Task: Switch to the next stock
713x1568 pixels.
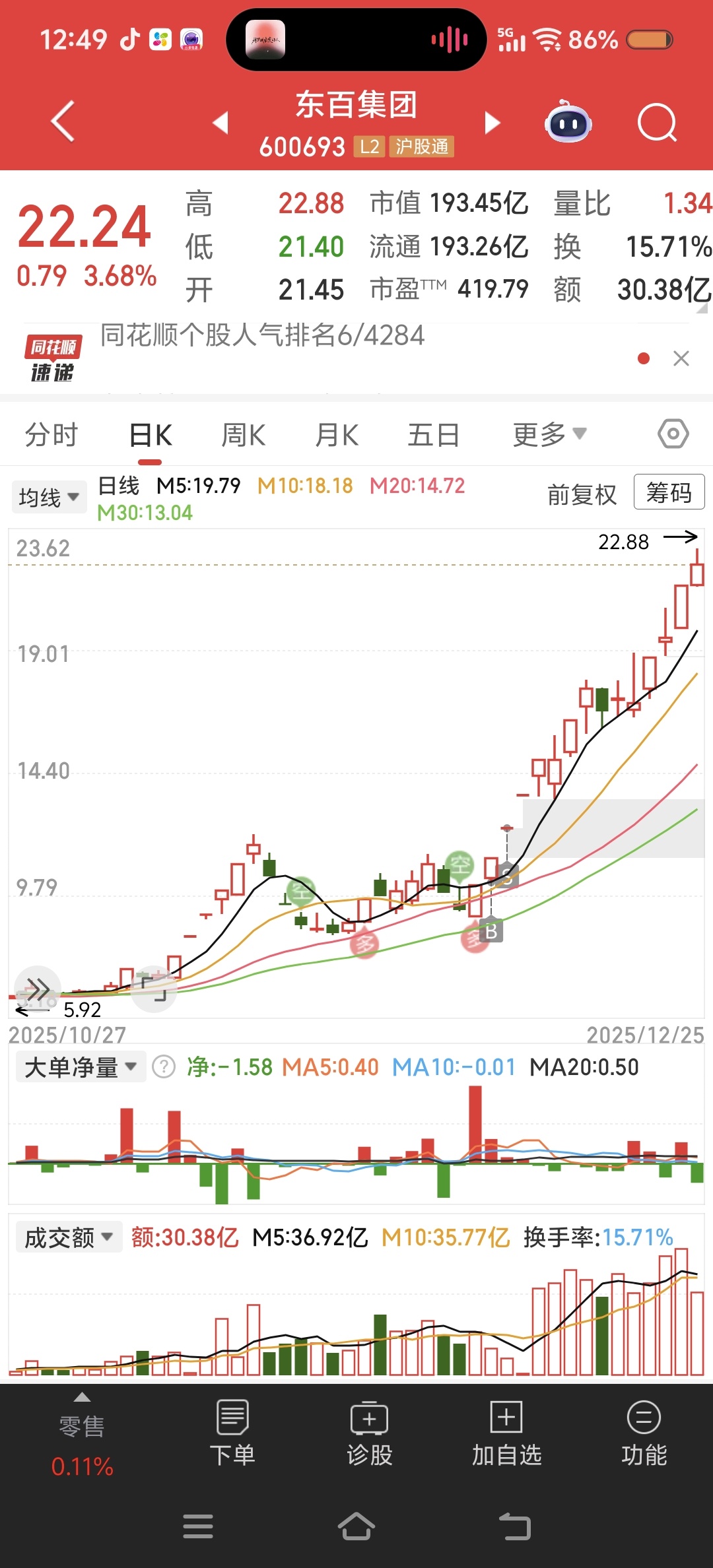Action: tap(492, 123)
